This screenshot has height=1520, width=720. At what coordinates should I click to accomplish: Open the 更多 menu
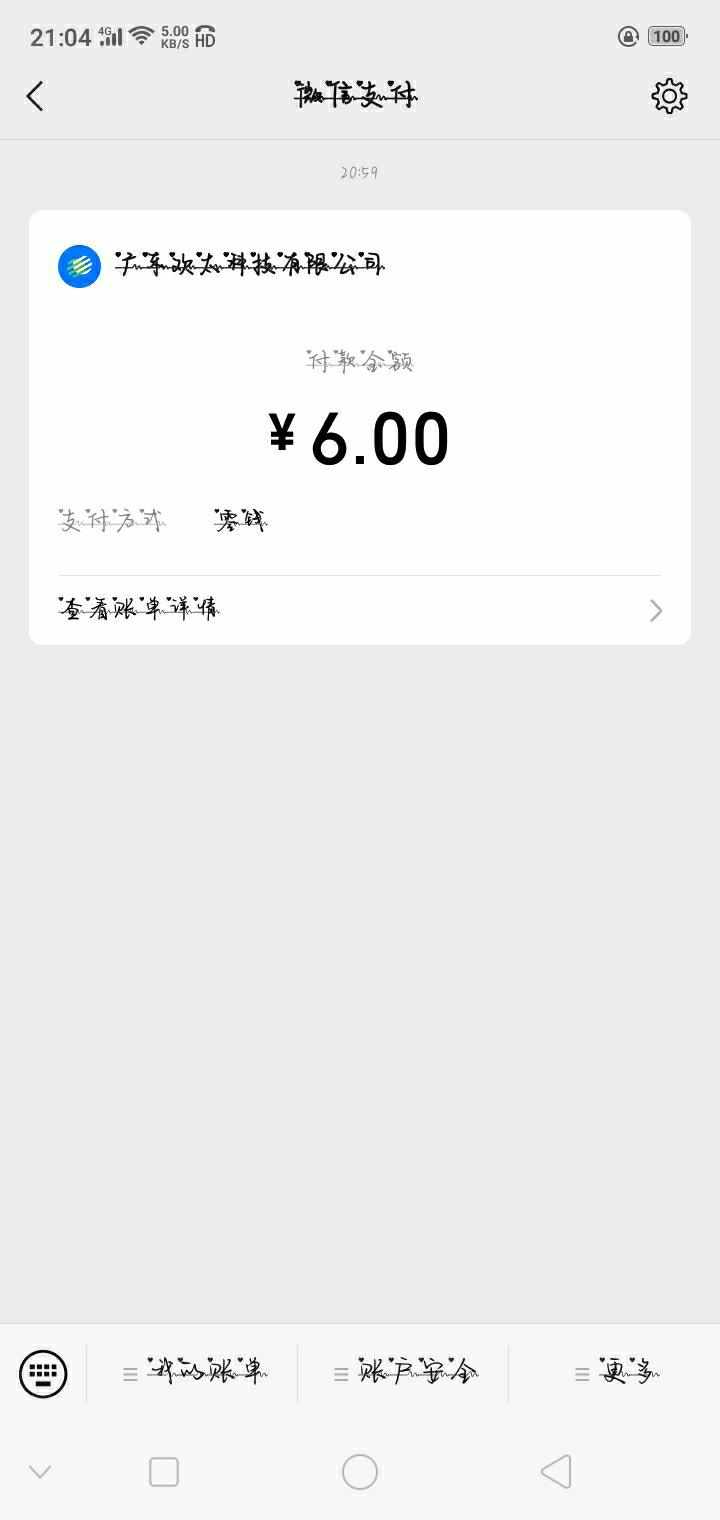[615, 1373]
